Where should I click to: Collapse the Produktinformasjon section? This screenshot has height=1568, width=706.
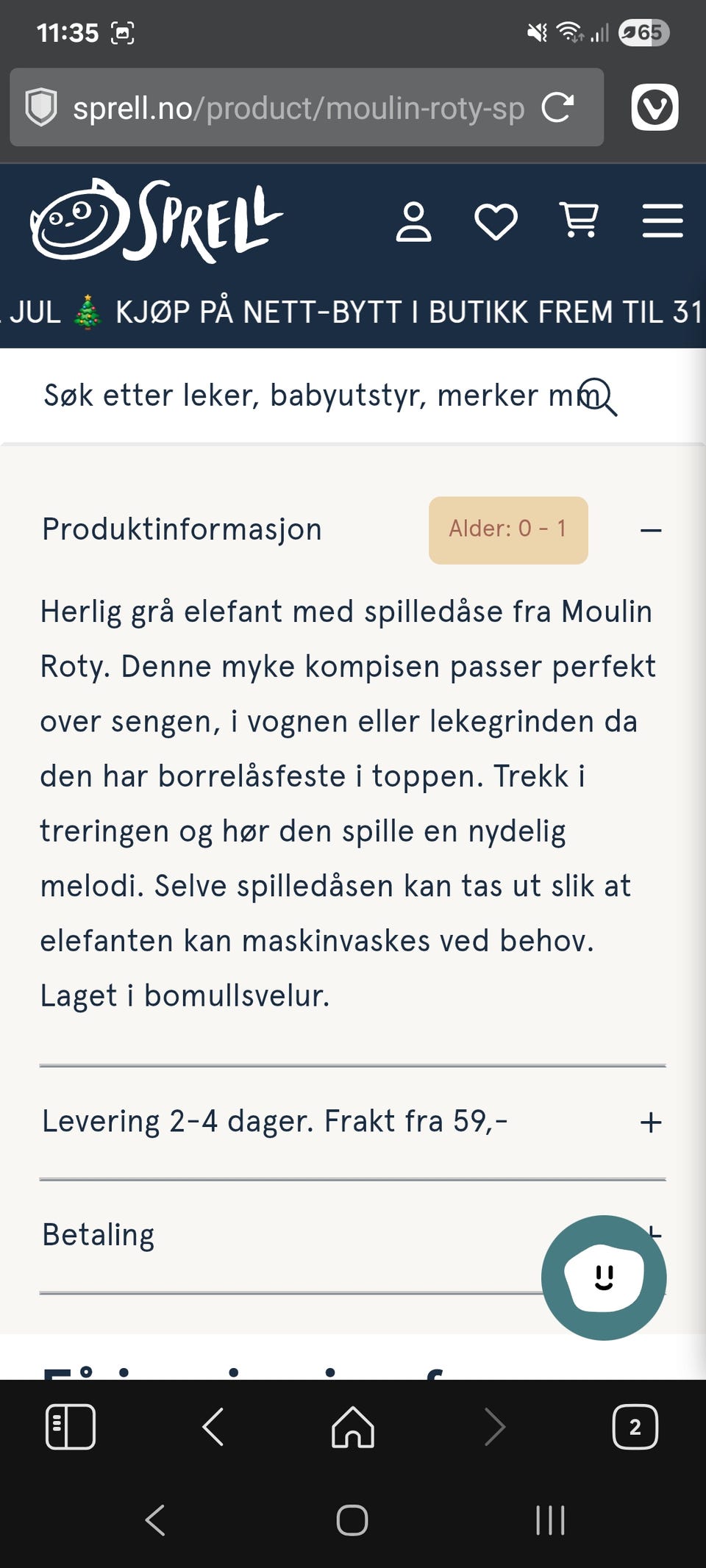650,529
